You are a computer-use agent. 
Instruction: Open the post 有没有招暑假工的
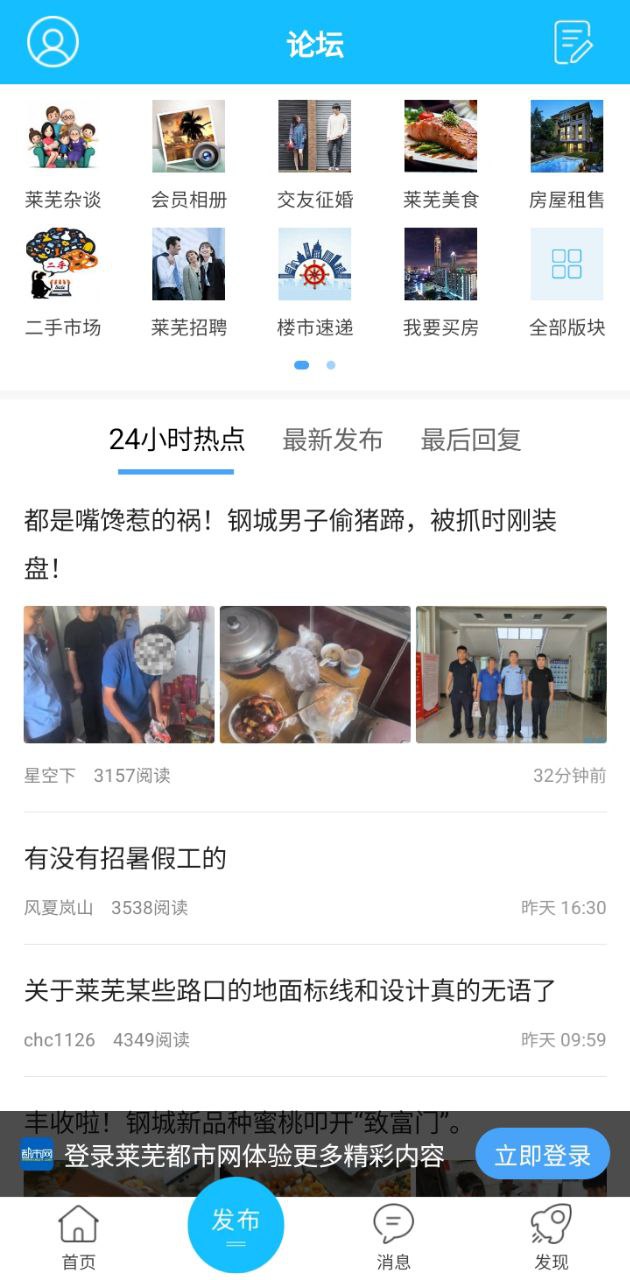125,858
